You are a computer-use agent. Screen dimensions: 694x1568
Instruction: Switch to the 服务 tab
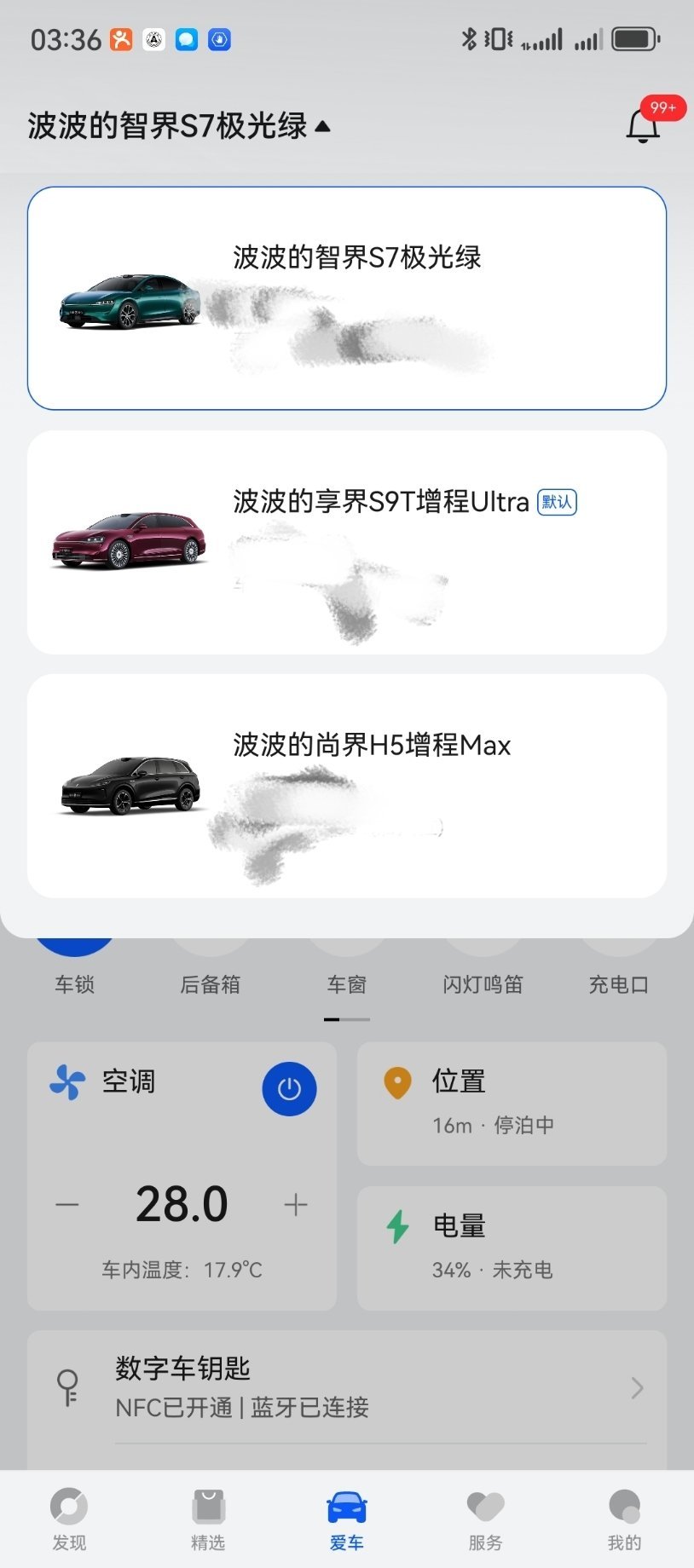click(485, 1519)
